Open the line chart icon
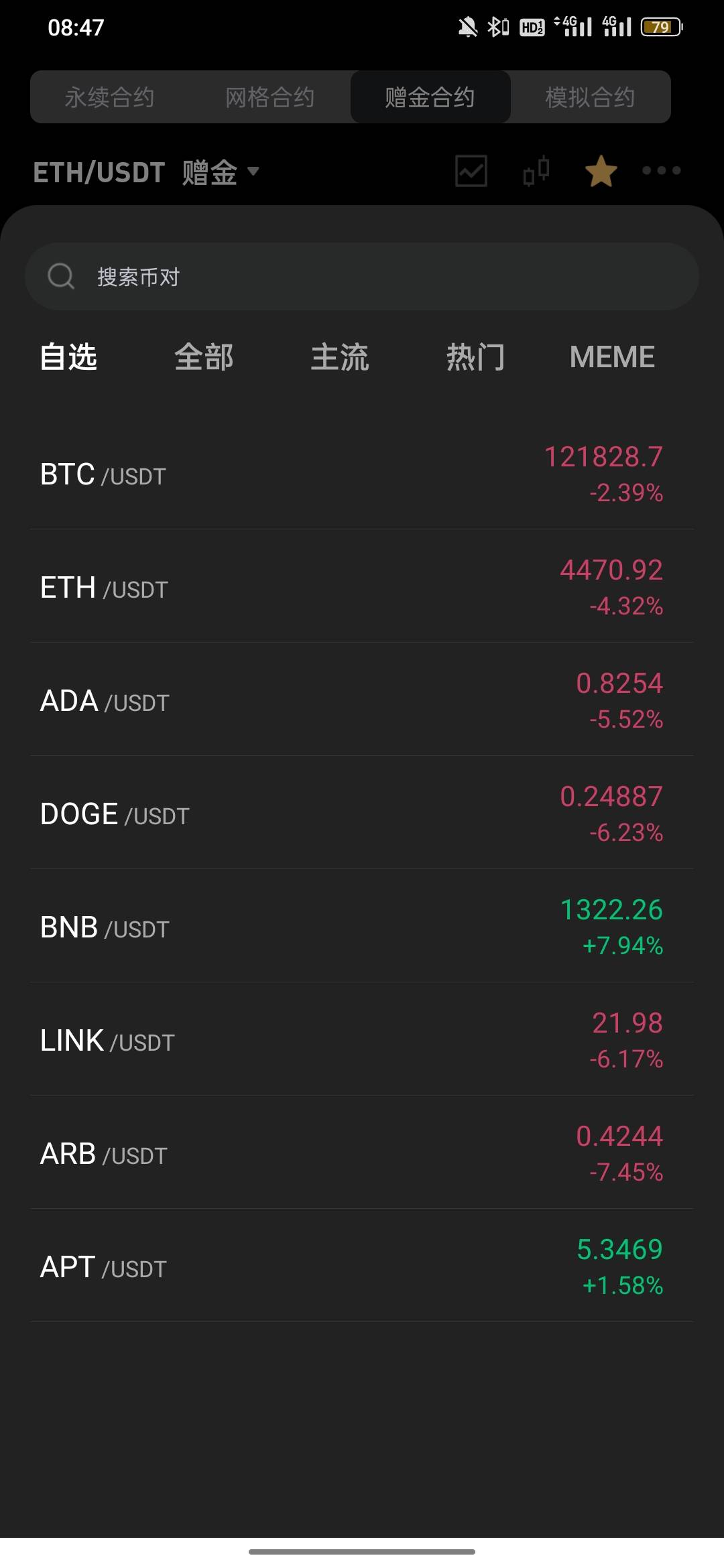 point(471,171)
